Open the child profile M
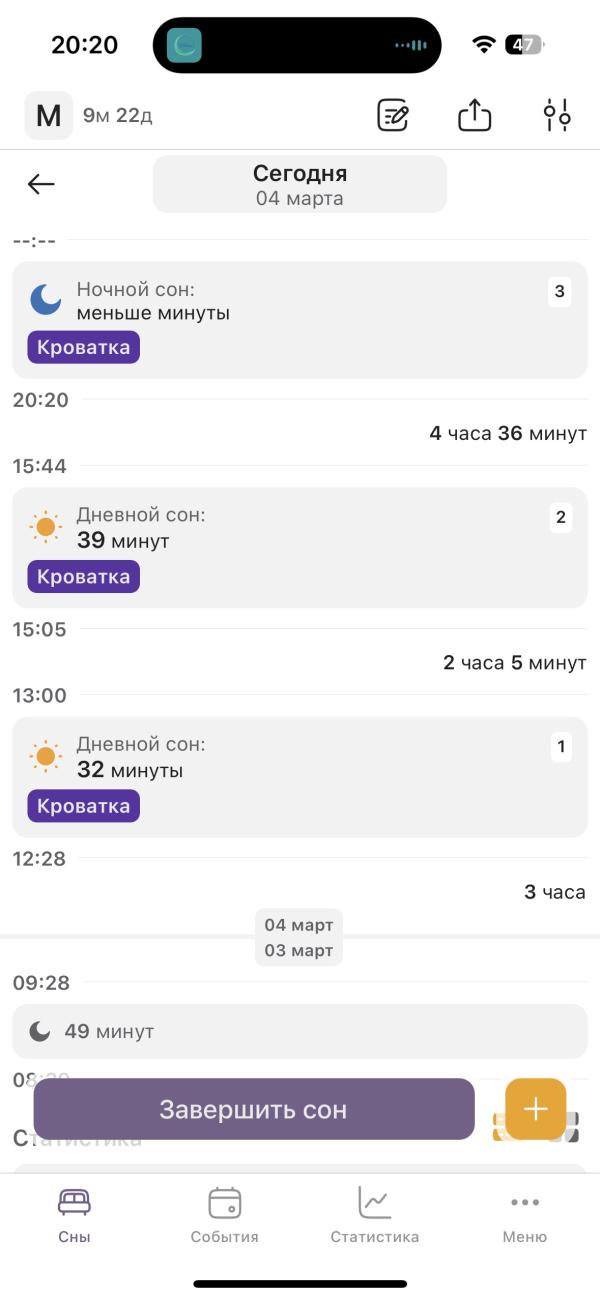Image resolution: width=600 pixels, height=1300 pixels. pos(48,115)
